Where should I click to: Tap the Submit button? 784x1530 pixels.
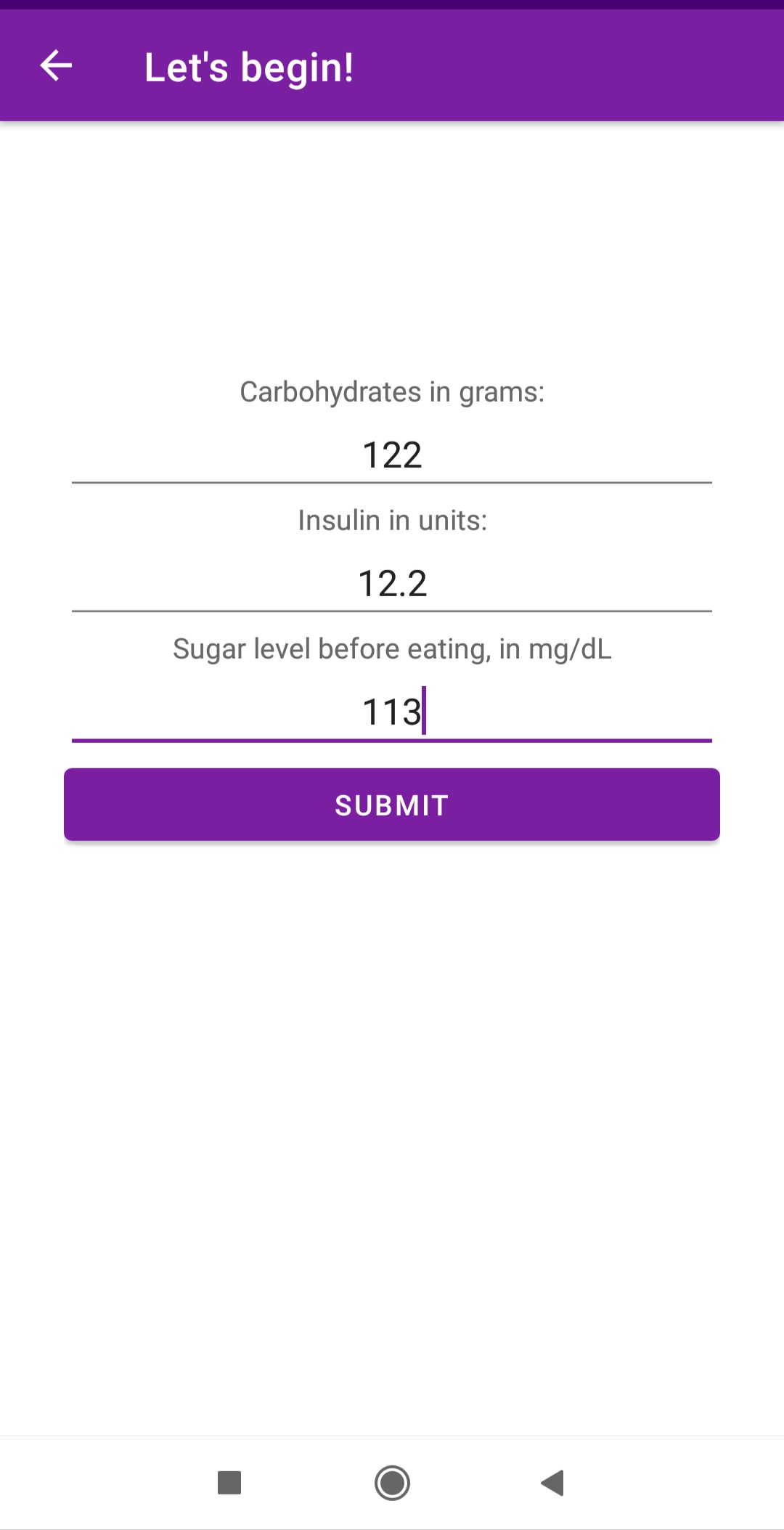pyautogui.click(x=392, y=805)
